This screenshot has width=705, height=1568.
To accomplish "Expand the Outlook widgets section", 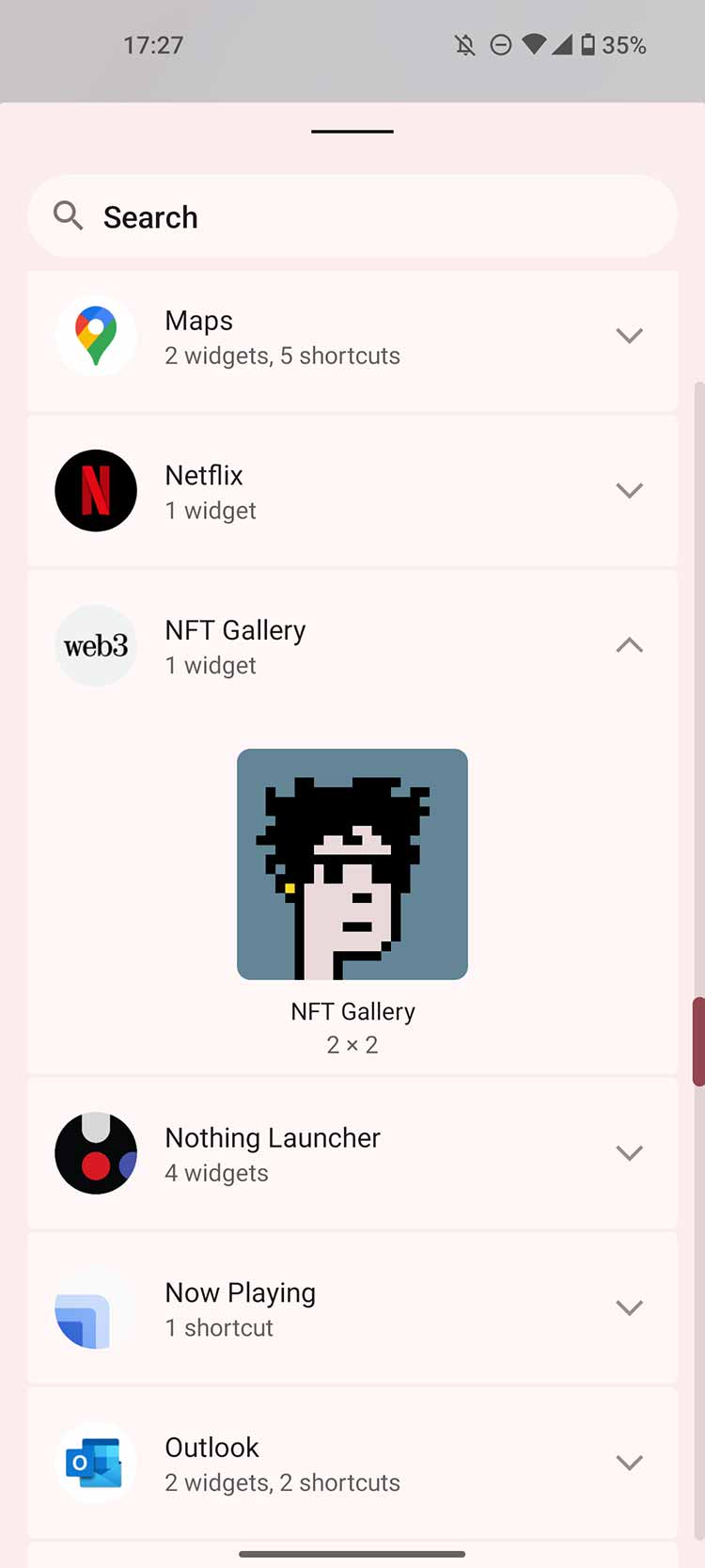I will (629, 1463).
